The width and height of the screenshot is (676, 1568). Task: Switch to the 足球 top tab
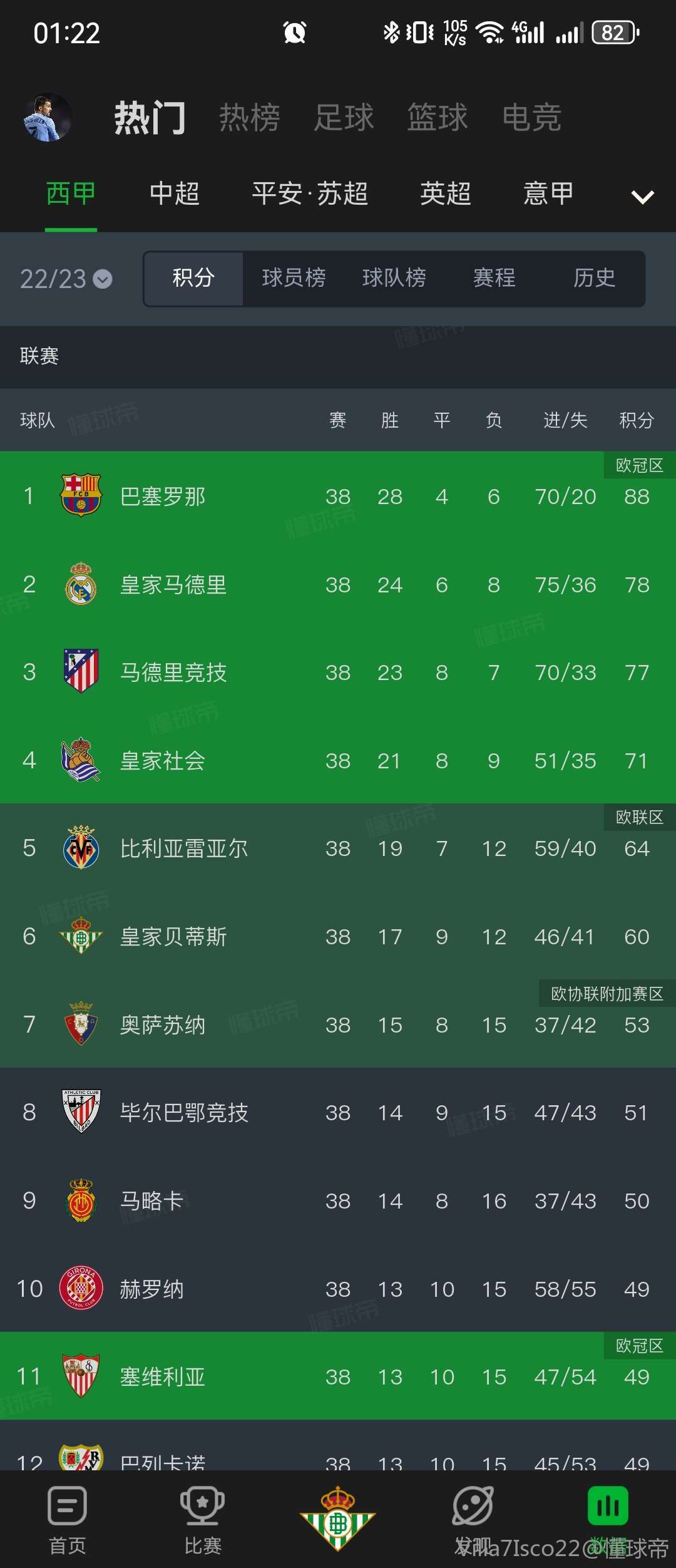(x=344, y=118)
